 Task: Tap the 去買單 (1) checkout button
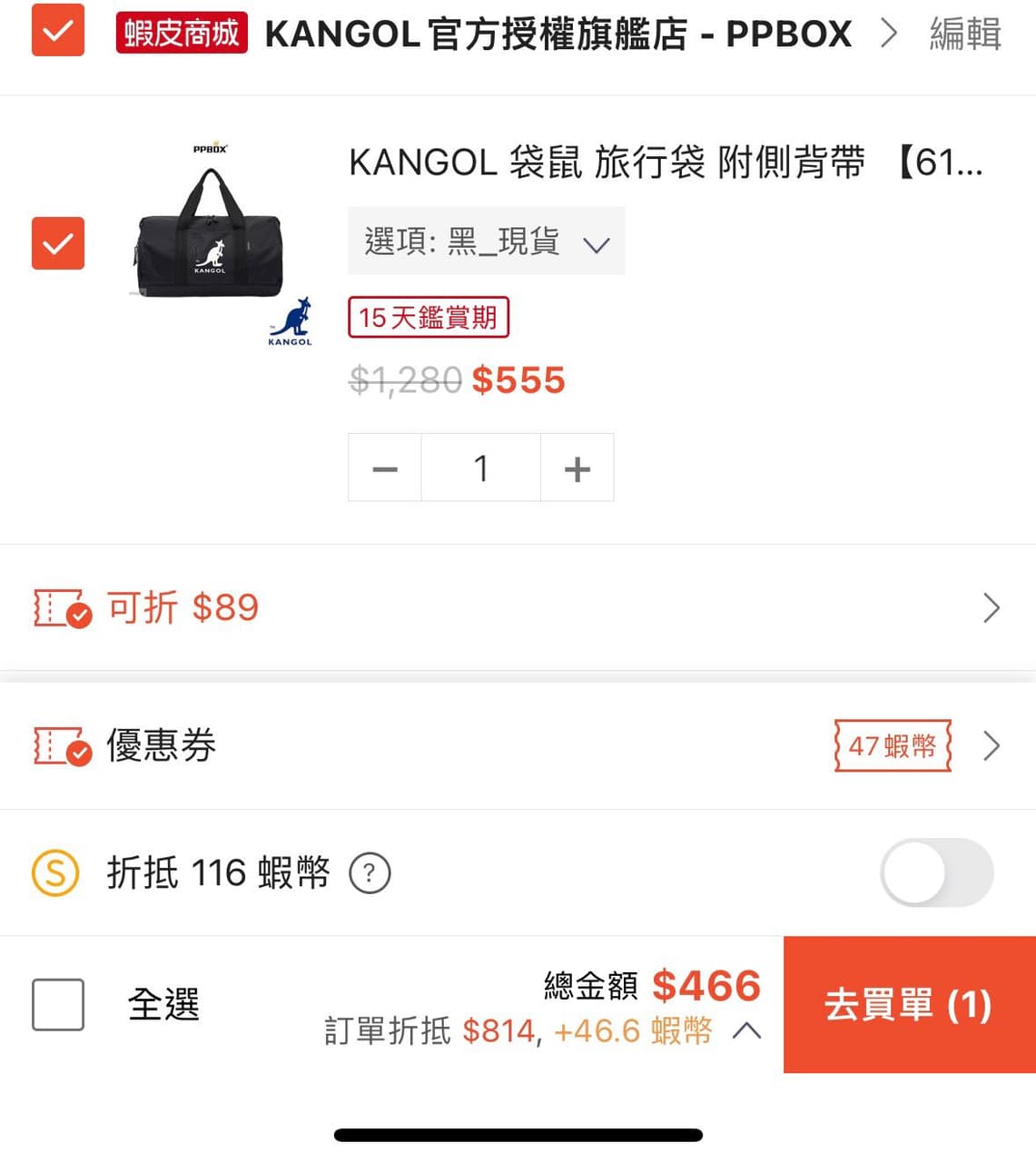pos(908,1003)
